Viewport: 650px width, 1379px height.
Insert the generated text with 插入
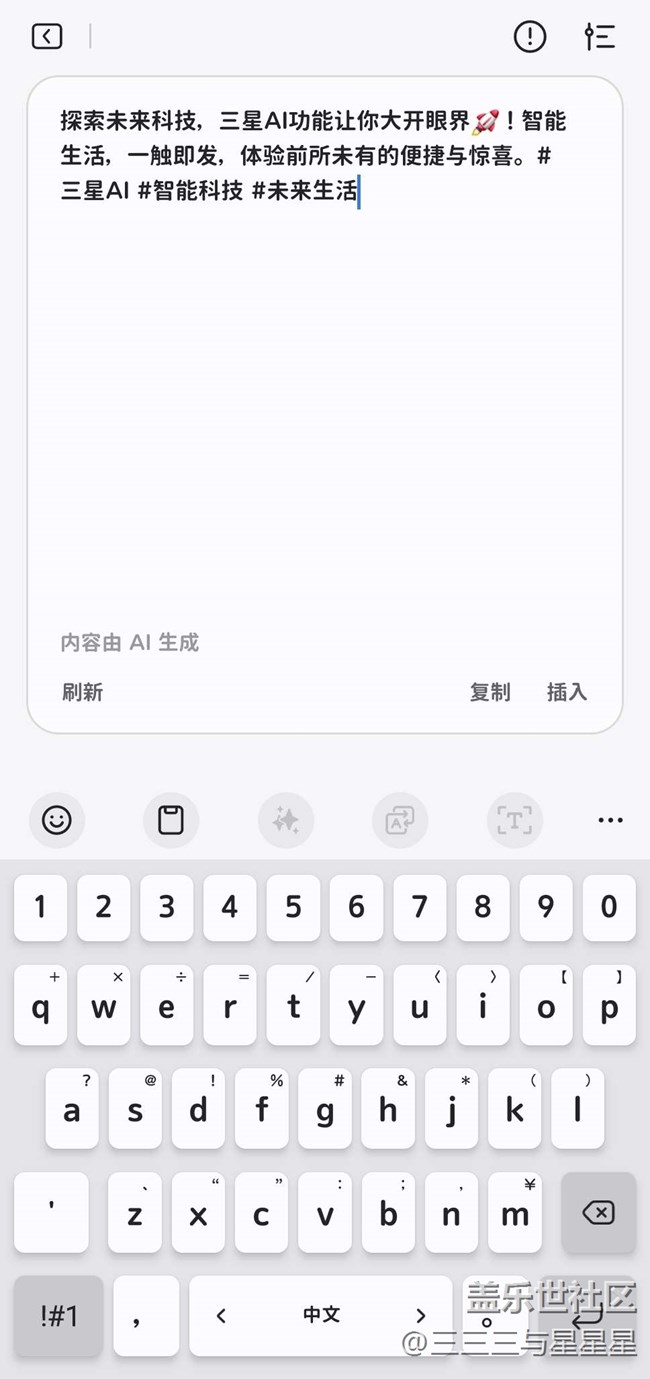click(567, 692)
